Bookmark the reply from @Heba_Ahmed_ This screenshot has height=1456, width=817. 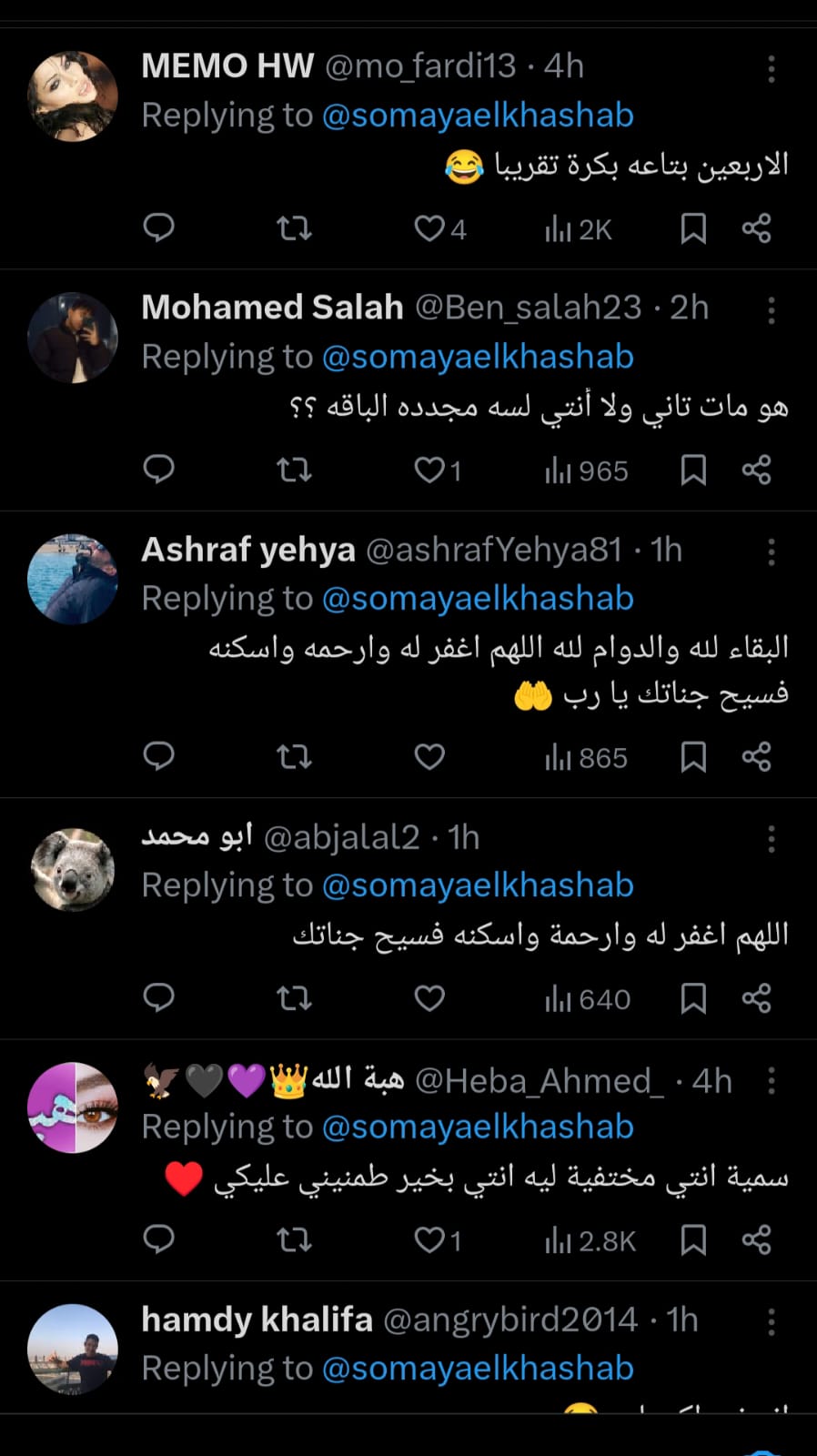coord(693,1239)
